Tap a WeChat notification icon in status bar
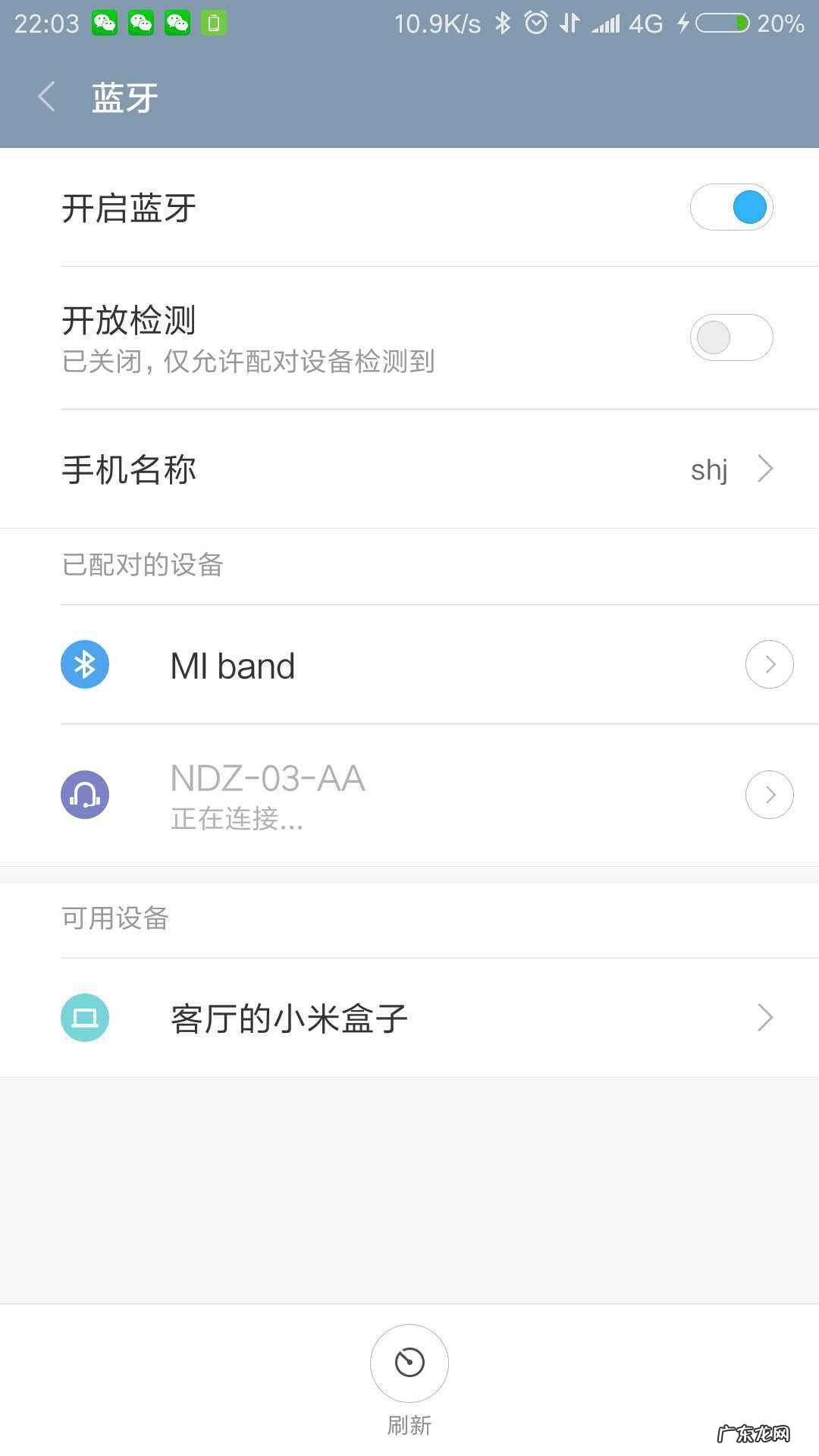This screenshot has height=1456, width=819. (106, 22)
